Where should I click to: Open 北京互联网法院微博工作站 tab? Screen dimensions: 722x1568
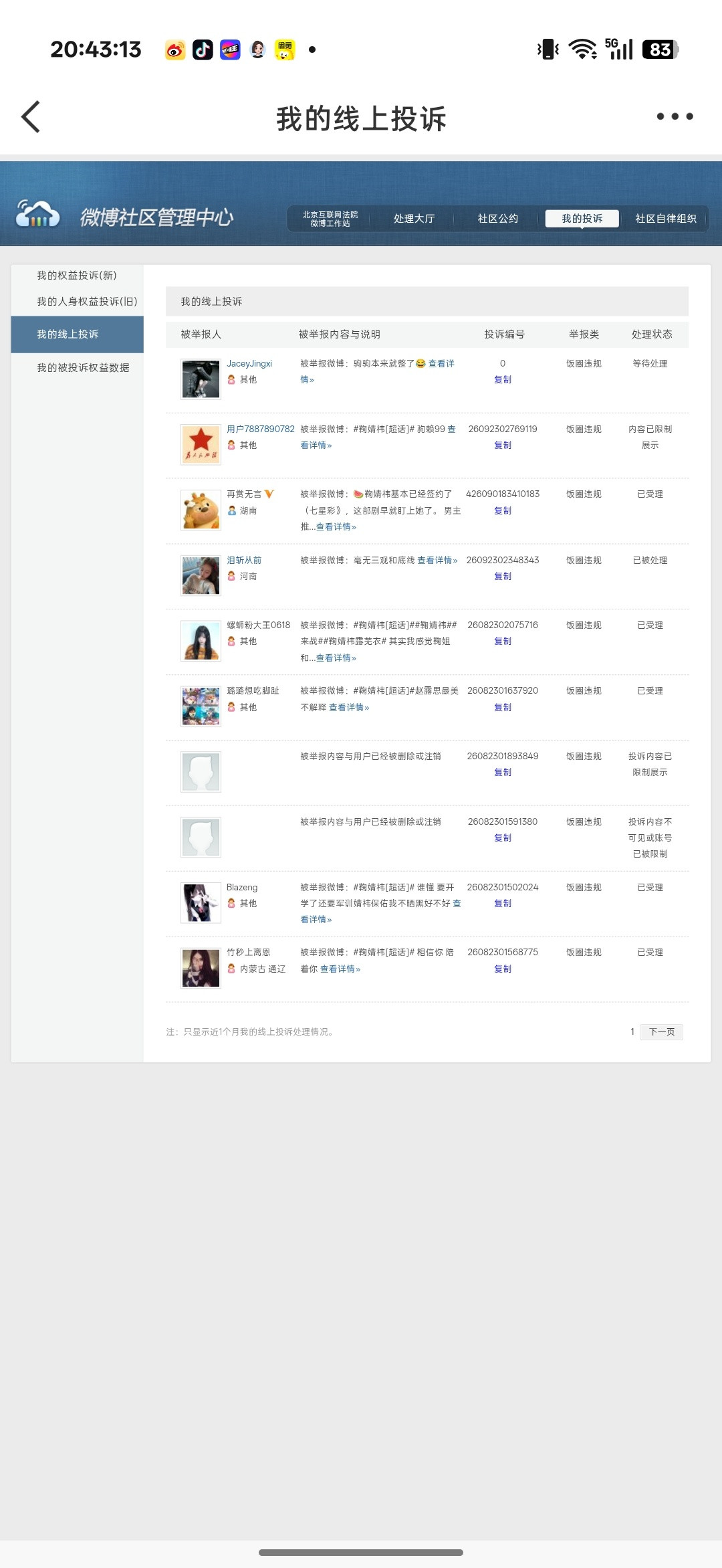[x=330, y=219]
